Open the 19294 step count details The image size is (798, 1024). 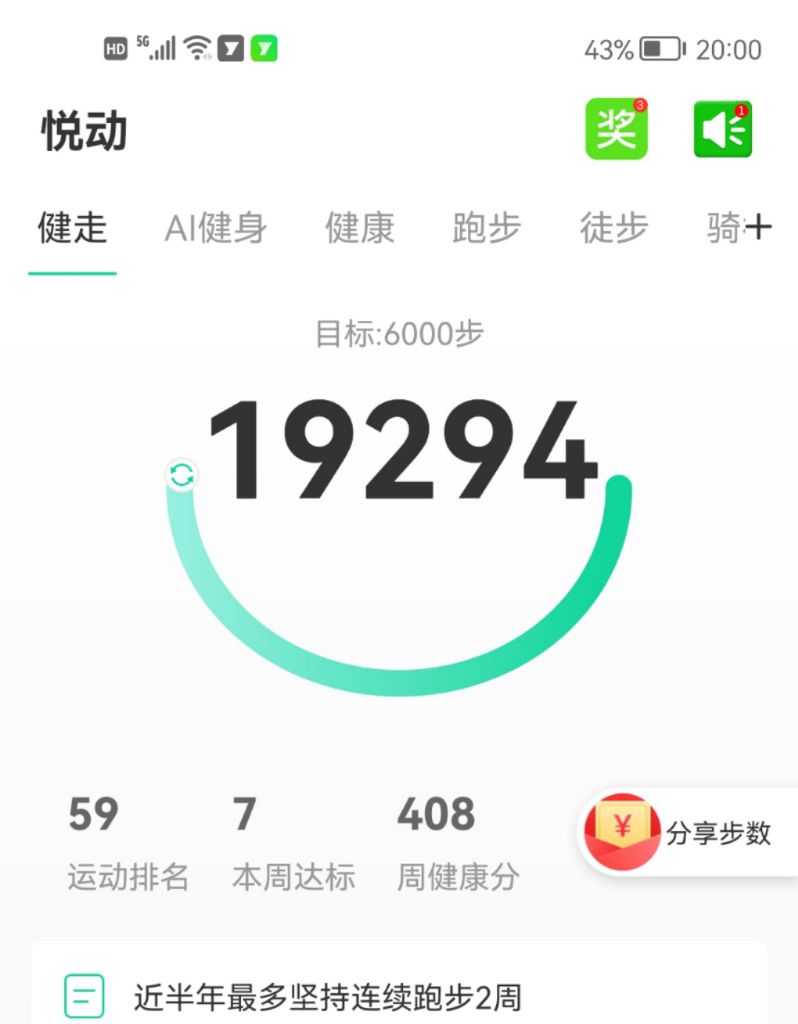pyautogui.click(x=400, y=452)
